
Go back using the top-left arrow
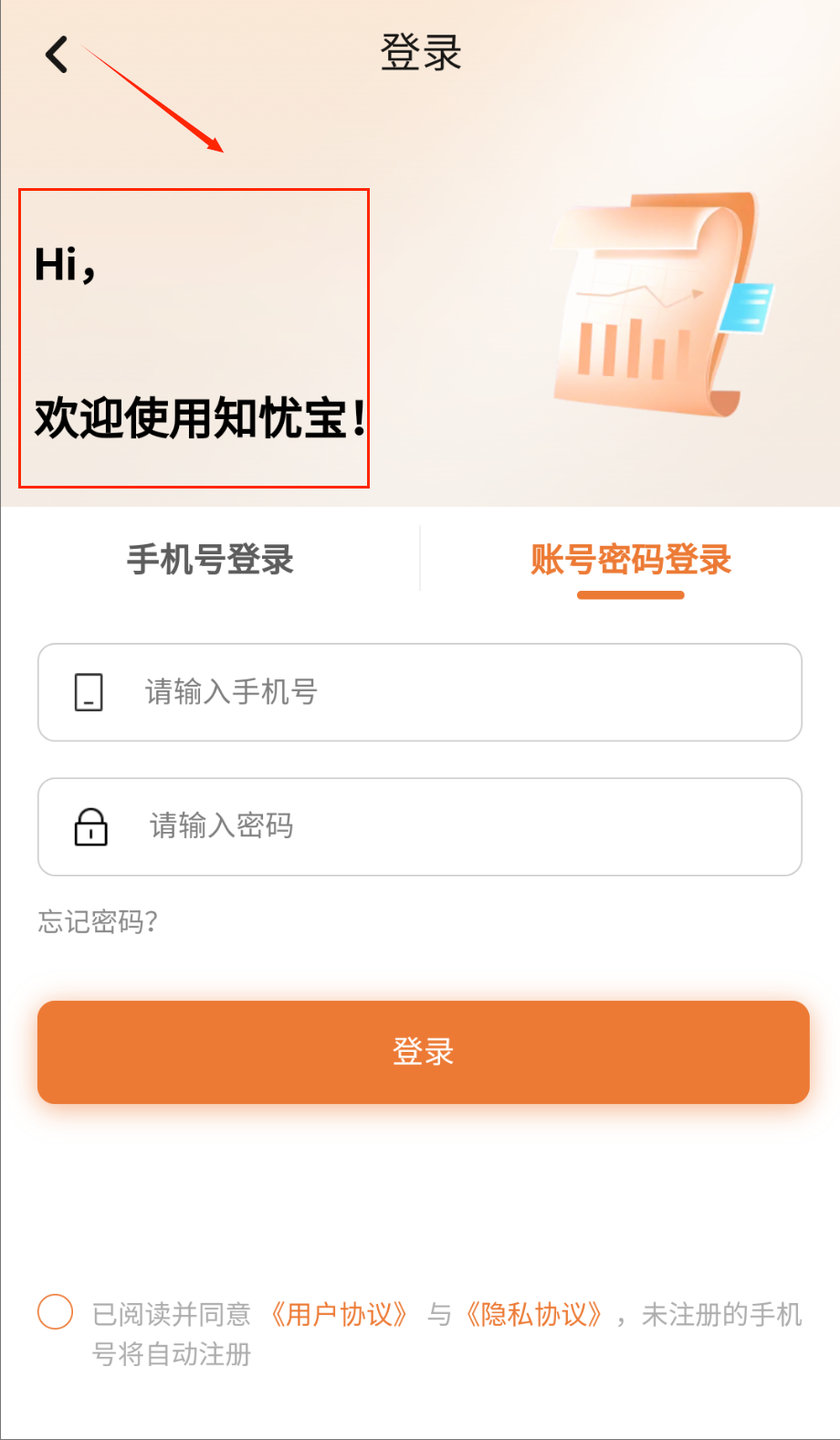coord(57,54)
